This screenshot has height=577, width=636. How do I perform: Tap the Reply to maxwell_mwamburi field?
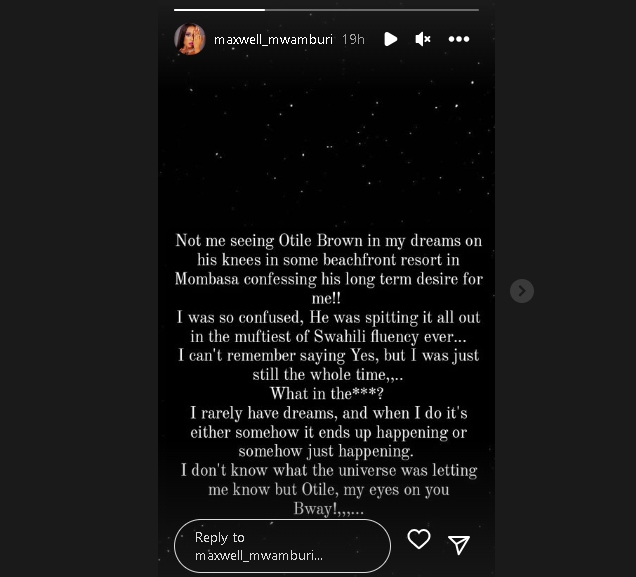[282, 546]
